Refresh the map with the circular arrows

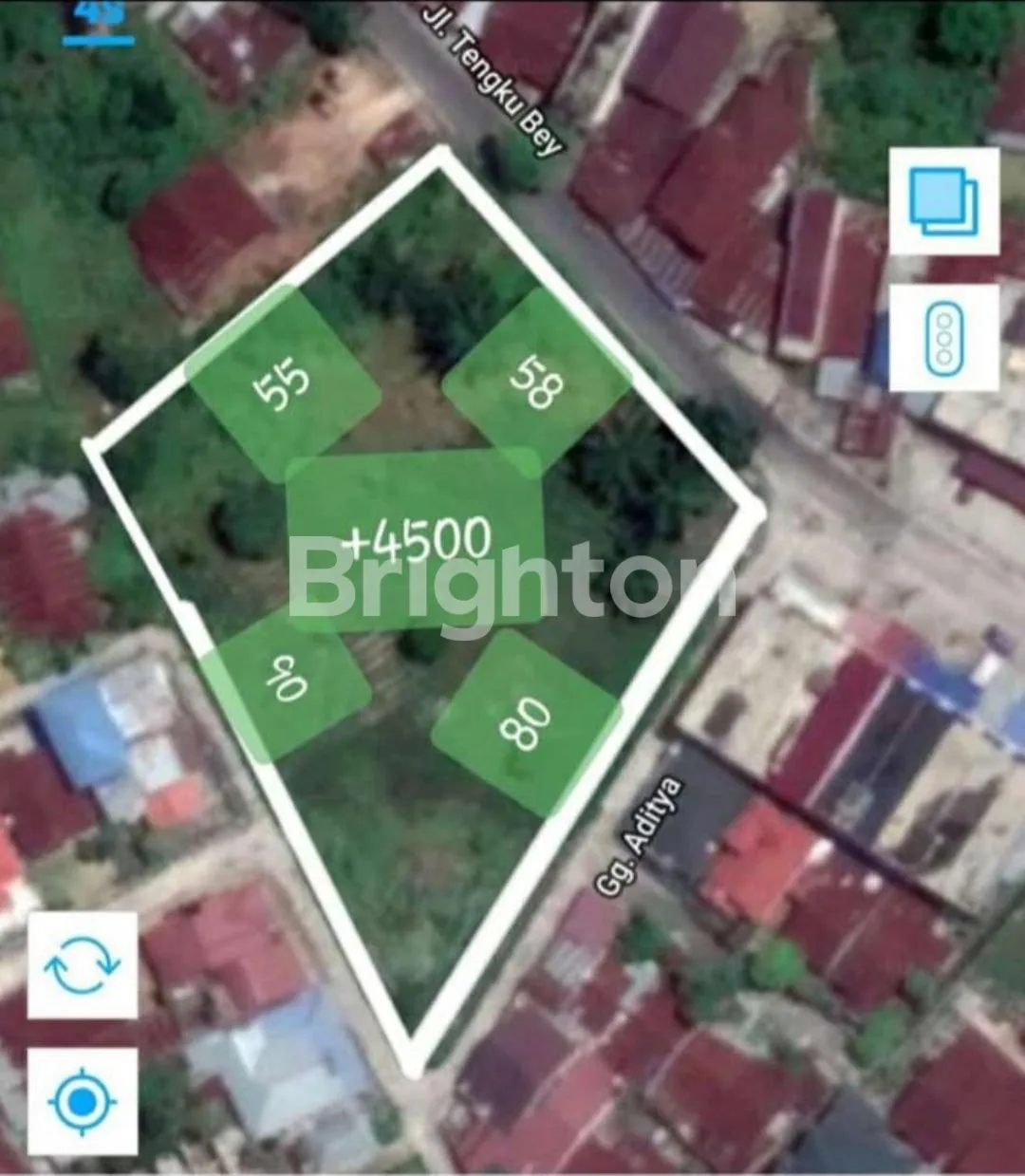83,964
